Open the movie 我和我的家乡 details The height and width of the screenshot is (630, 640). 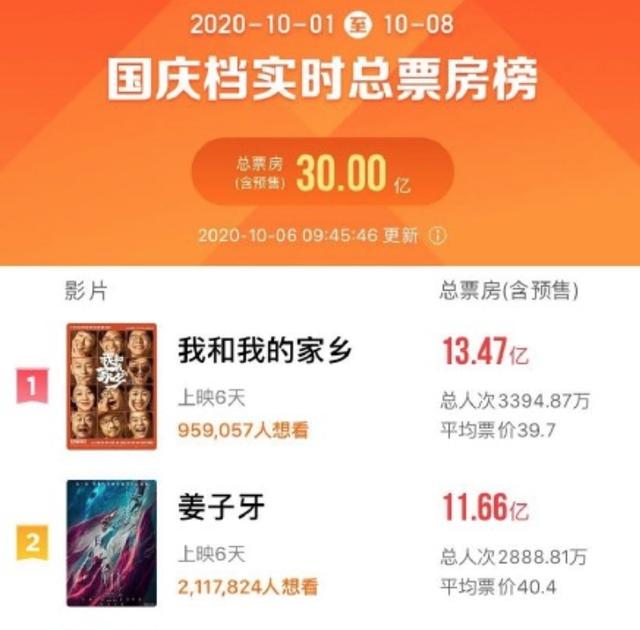coord(265,352)
